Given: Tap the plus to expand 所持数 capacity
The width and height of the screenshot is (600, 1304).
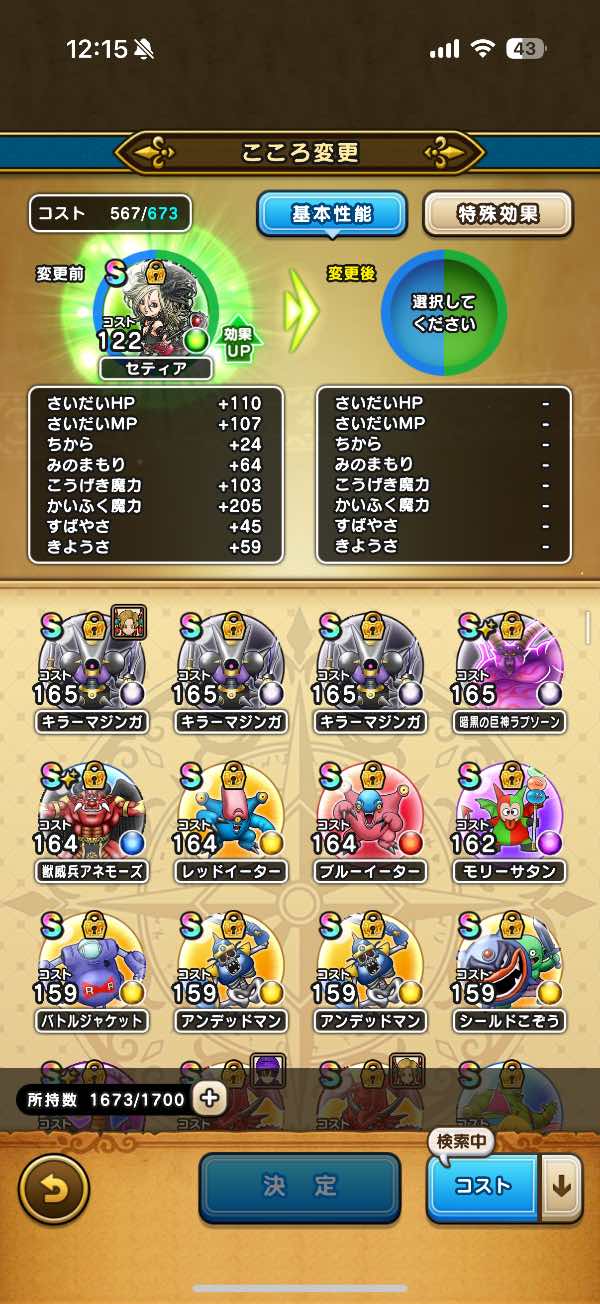Looking at the screenshot, I should click(x=210, y=1099).
